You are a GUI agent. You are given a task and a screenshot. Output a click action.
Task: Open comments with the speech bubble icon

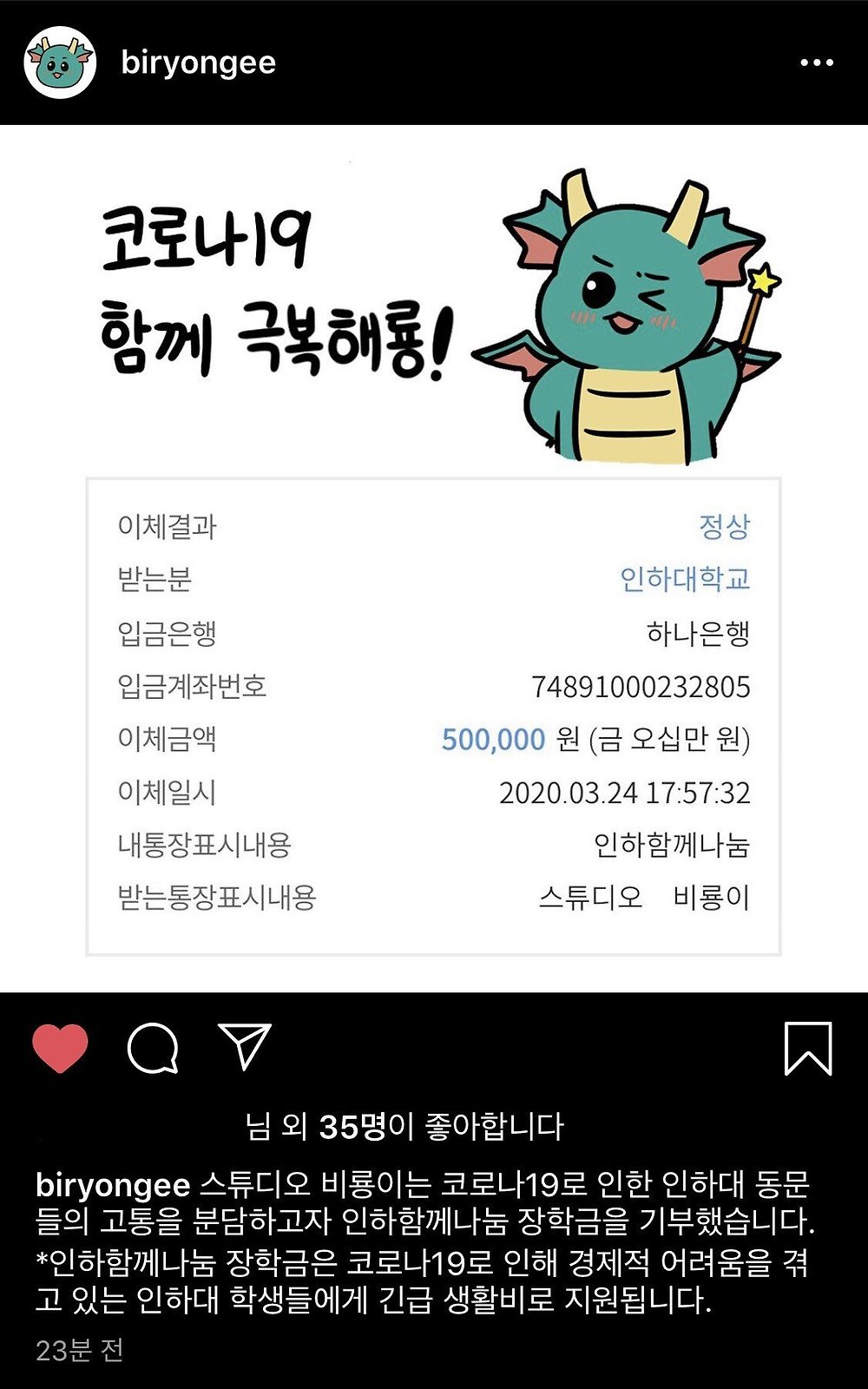point(153,1048)
